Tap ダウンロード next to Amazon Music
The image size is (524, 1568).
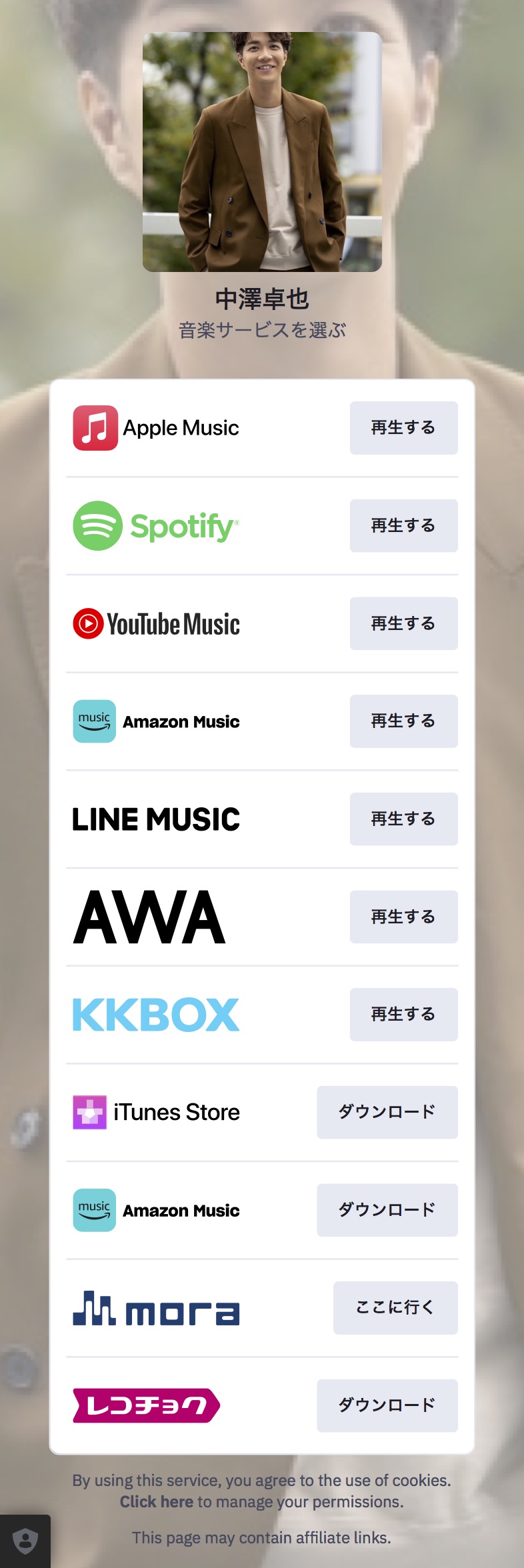pyautogui.click(x=387, y=1210)
